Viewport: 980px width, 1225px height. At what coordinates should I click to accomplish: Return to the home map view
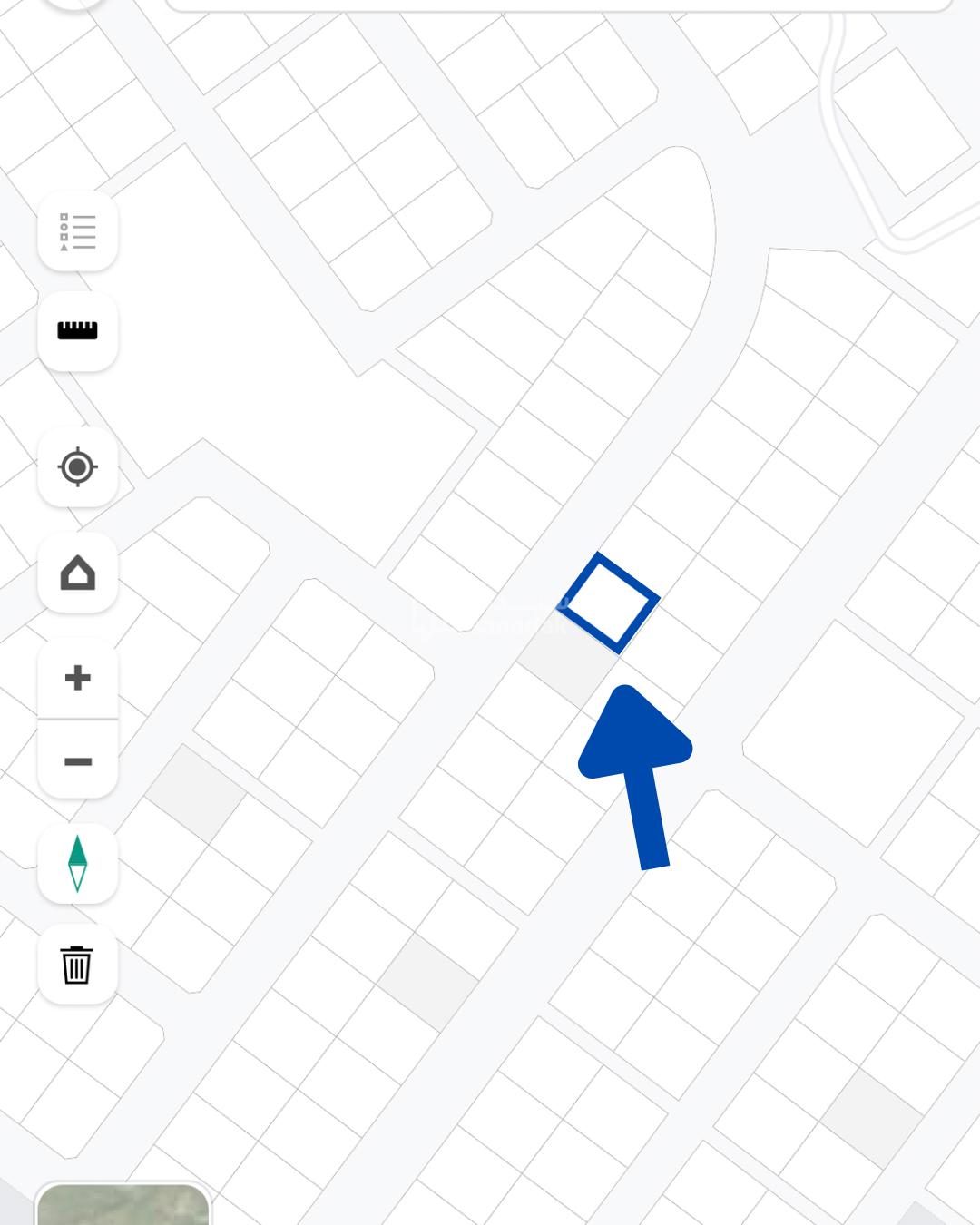(78, 573)
